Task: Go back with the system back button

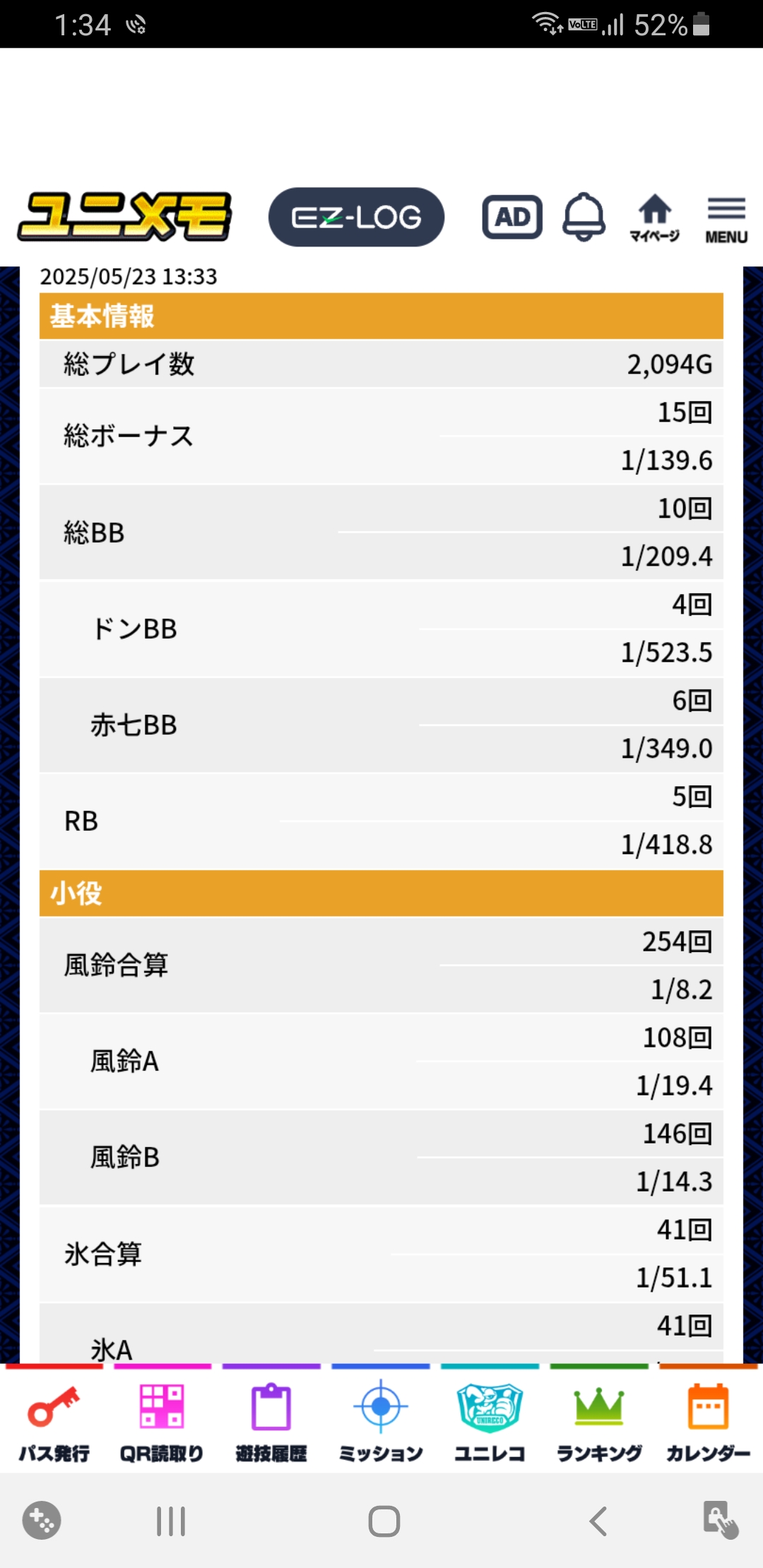Action: coord(598,1521)
